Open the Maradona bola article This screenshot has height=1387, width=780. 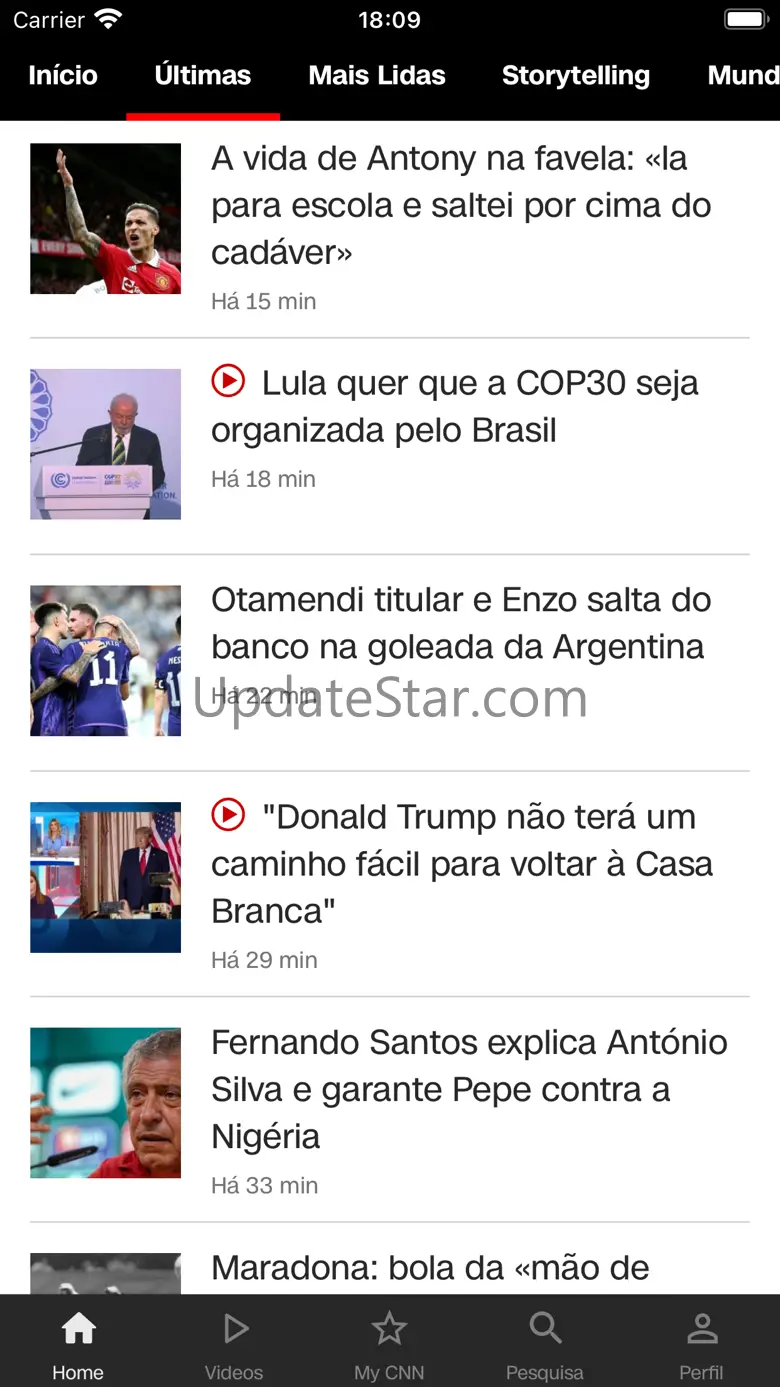pos(430,1268)
